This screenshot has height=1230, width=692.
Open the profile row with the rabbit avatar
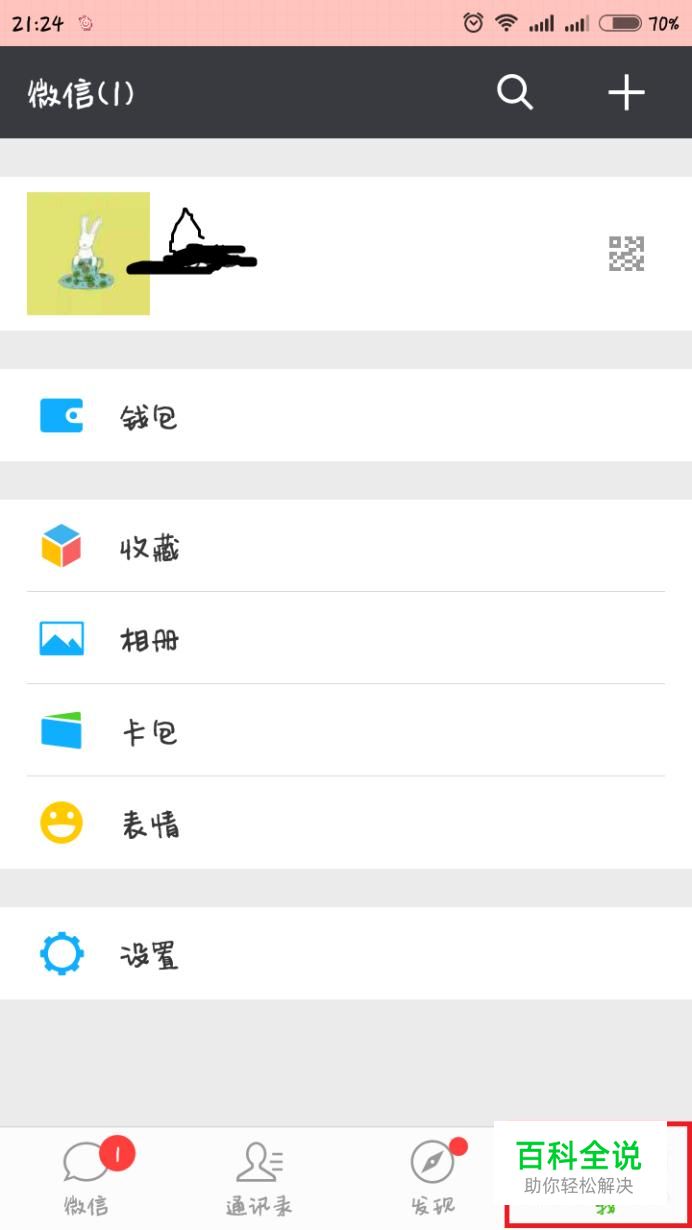[345, 254]
